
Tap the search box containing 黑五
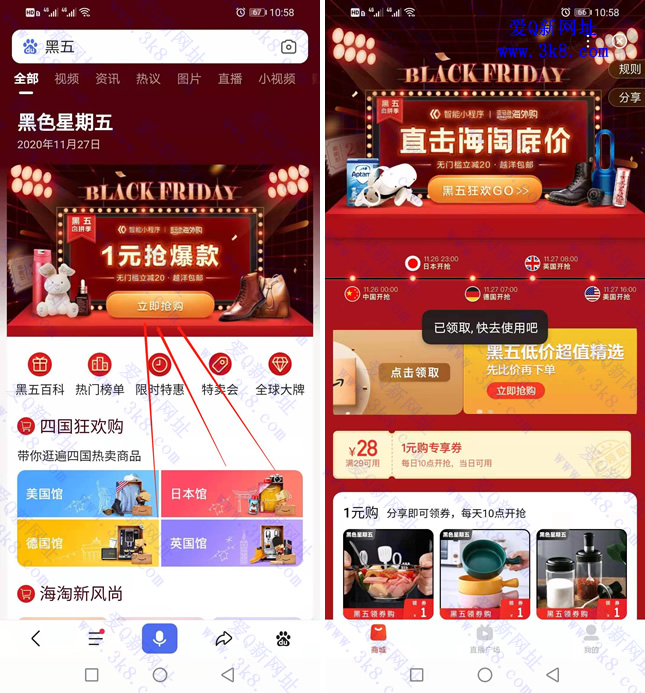coord(150,47)
